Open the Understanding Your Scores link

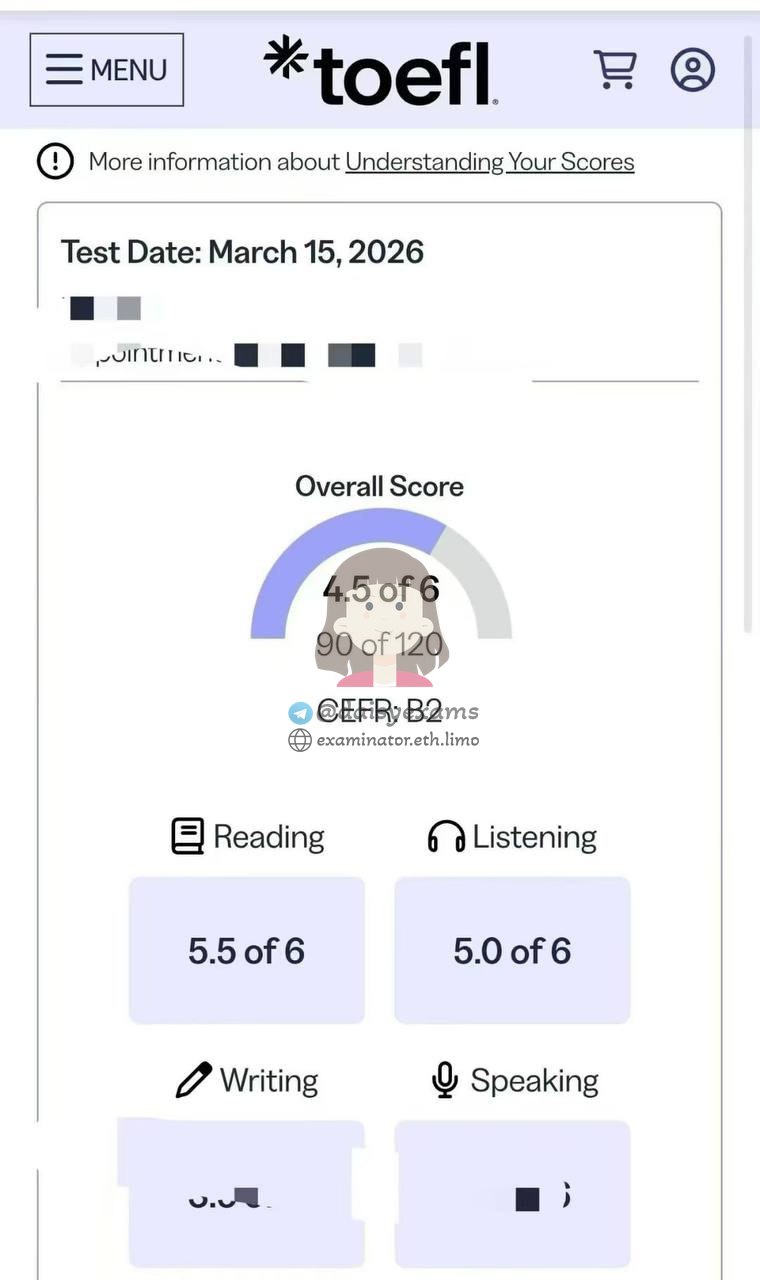489,161
